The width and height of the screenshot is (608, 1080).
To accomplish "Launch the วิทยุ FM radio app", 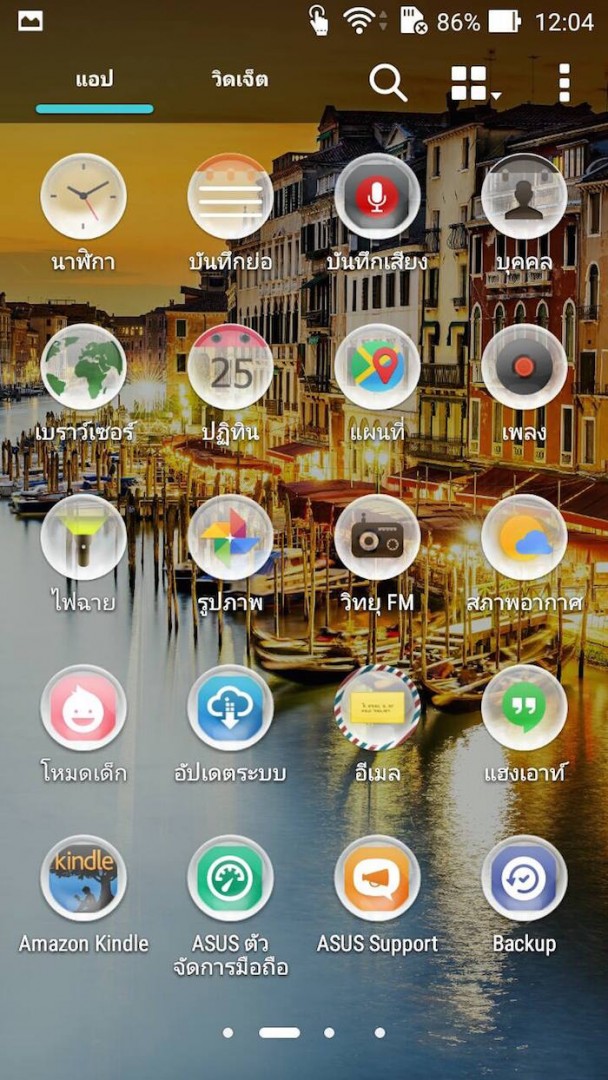I will (x=377, y=537).
